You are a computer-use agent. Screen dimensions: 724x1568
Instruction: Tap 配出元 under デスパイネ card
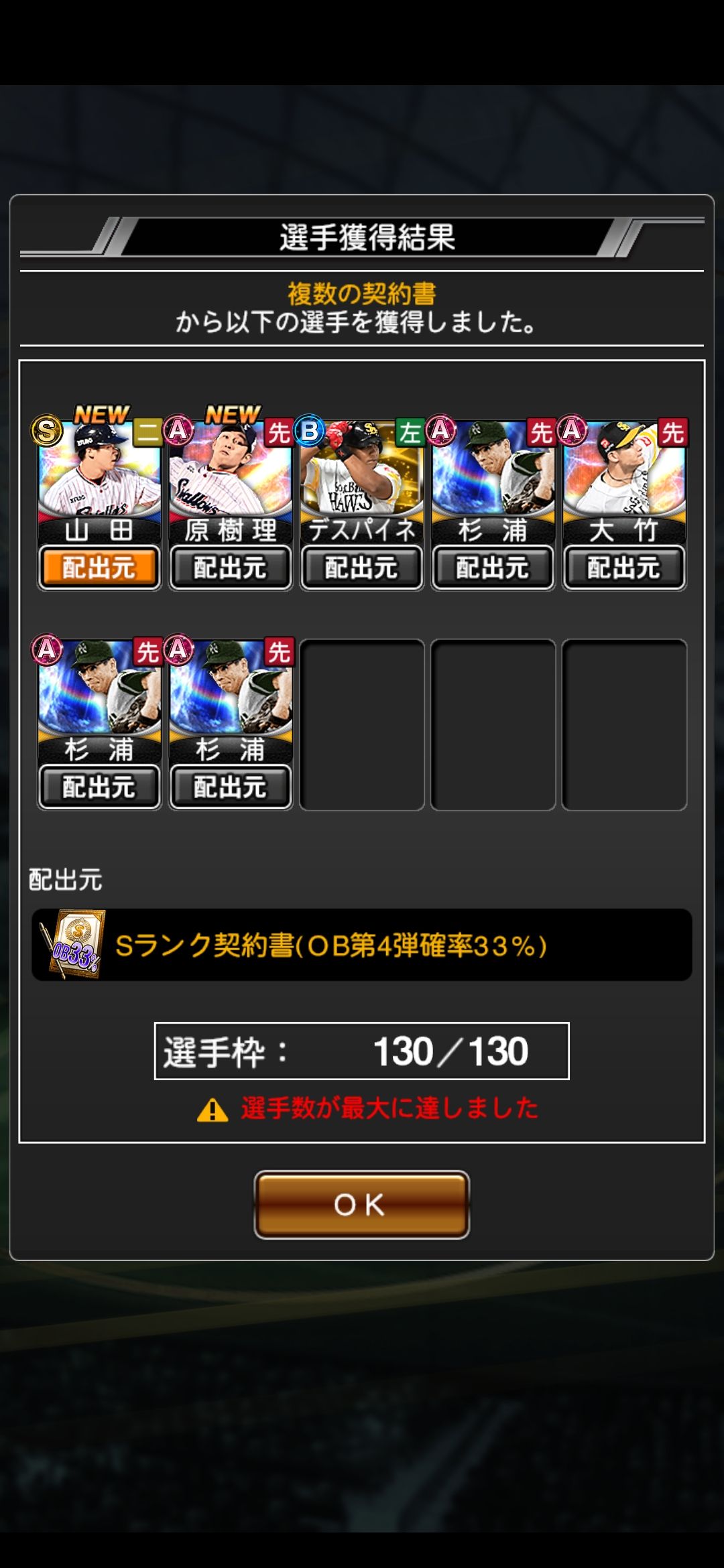(x=362, y=568)
